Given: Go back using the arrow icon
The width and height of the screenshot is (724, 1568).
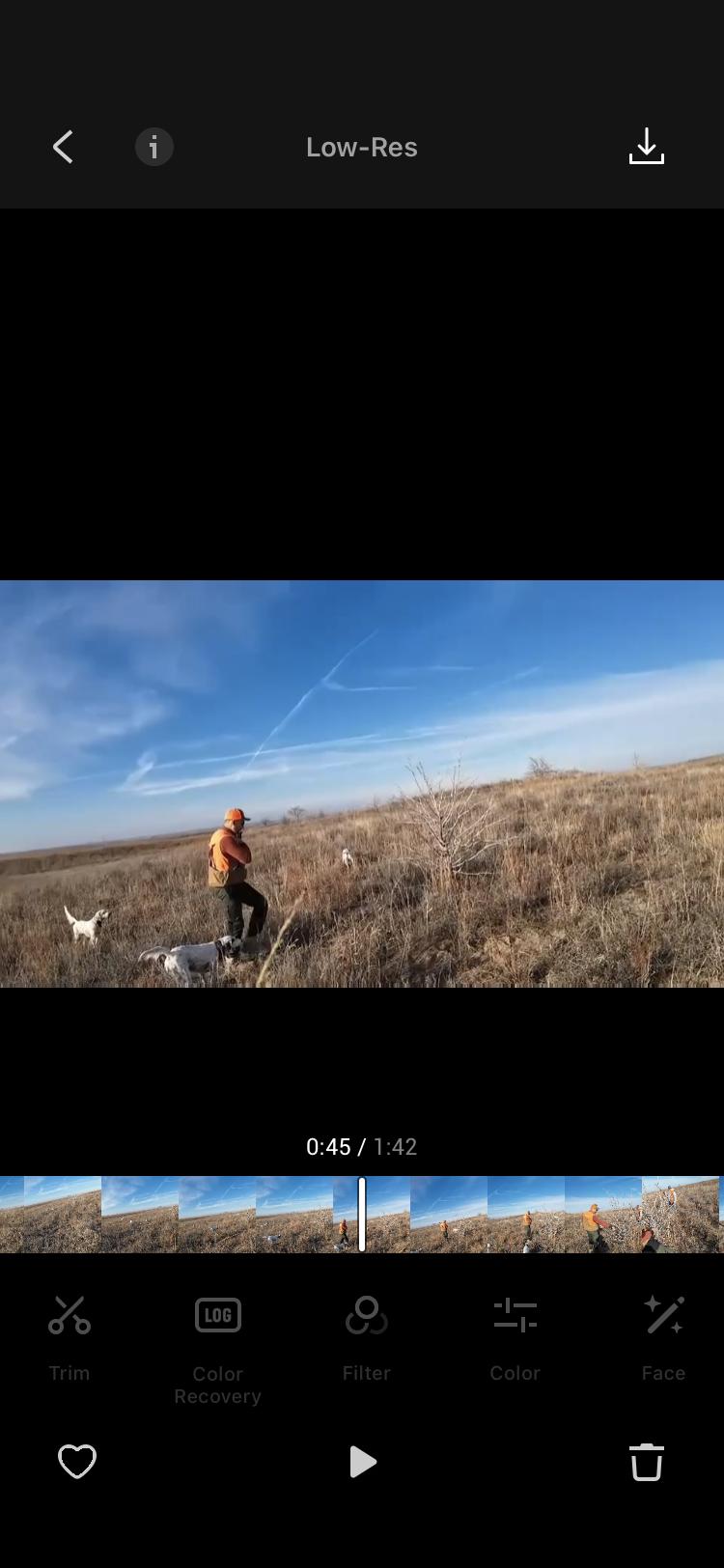Looking at the screenshot, I should (64, 148).
